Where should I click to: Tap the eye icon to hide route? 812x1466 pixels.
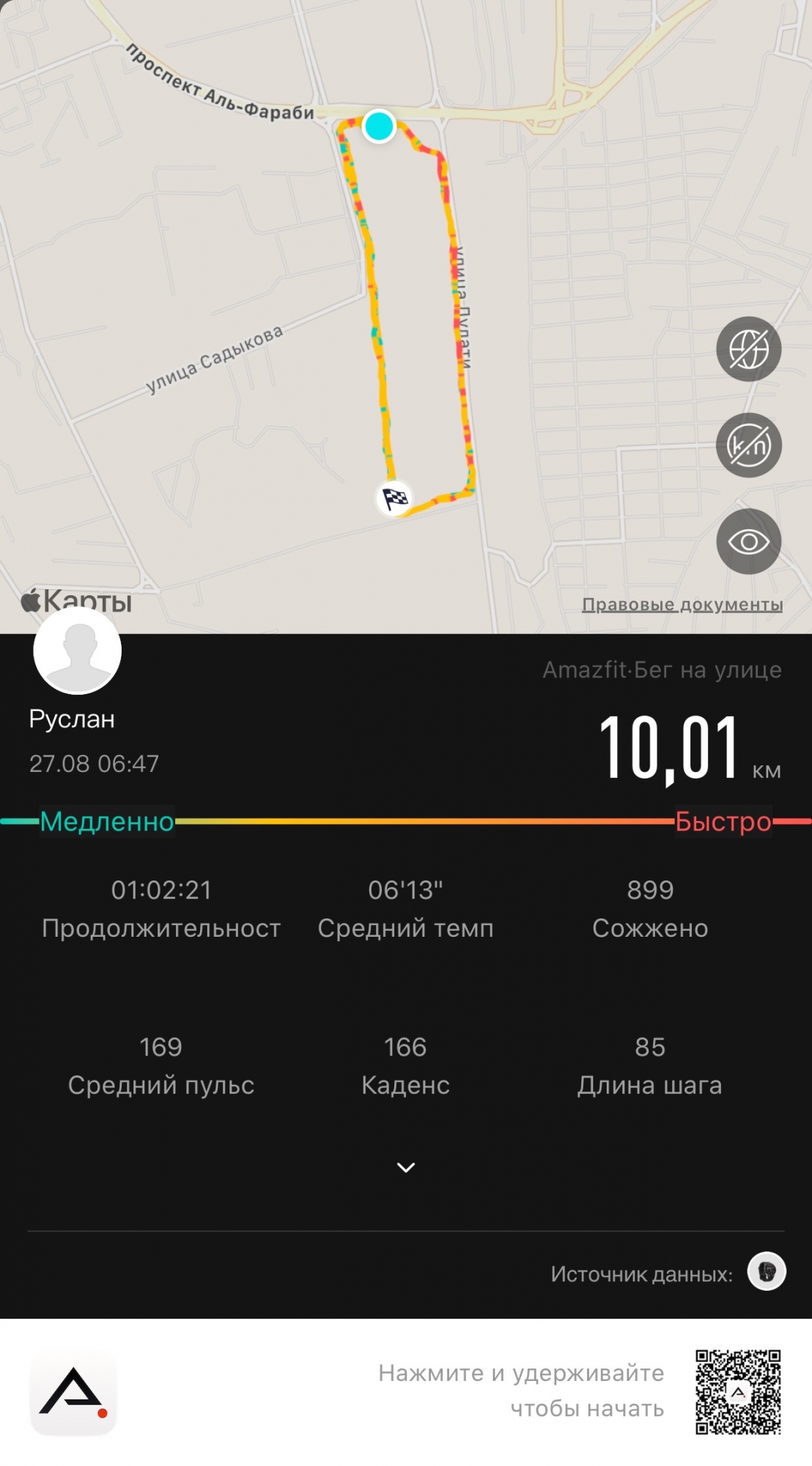[748, 542]
